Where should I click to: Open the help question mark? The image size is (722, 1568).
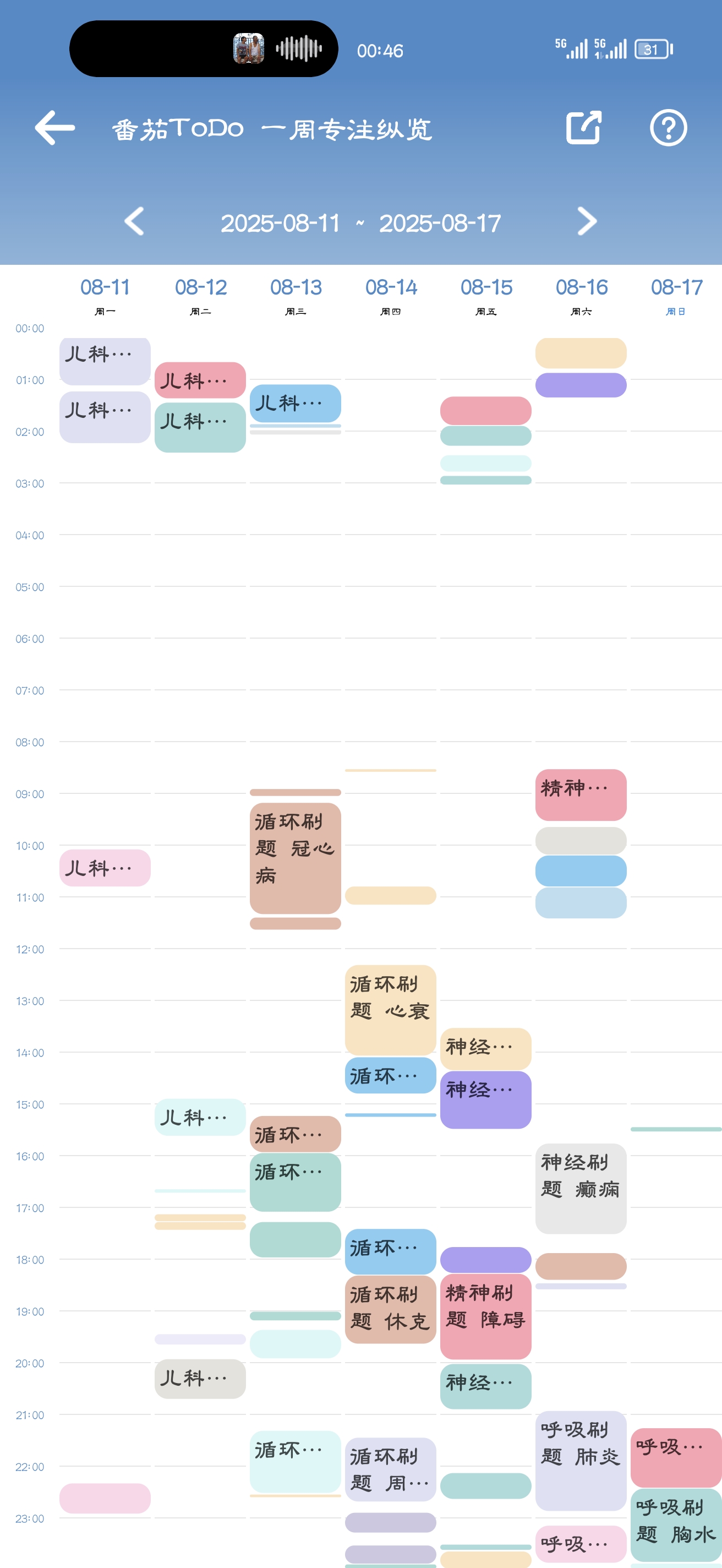point(668,128)
